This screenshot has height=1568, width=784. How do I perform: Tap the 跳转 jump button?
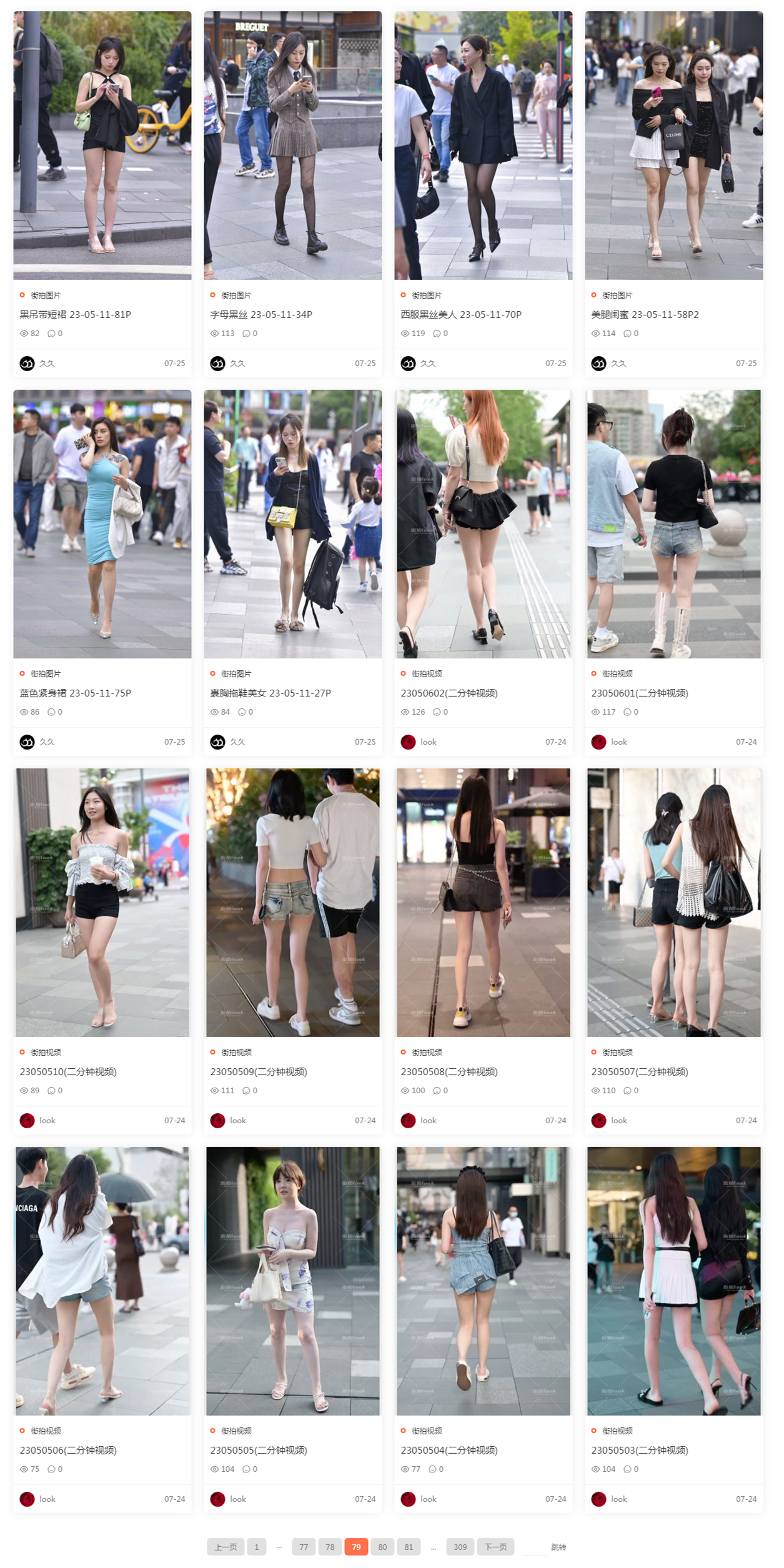pos(558,1547)
